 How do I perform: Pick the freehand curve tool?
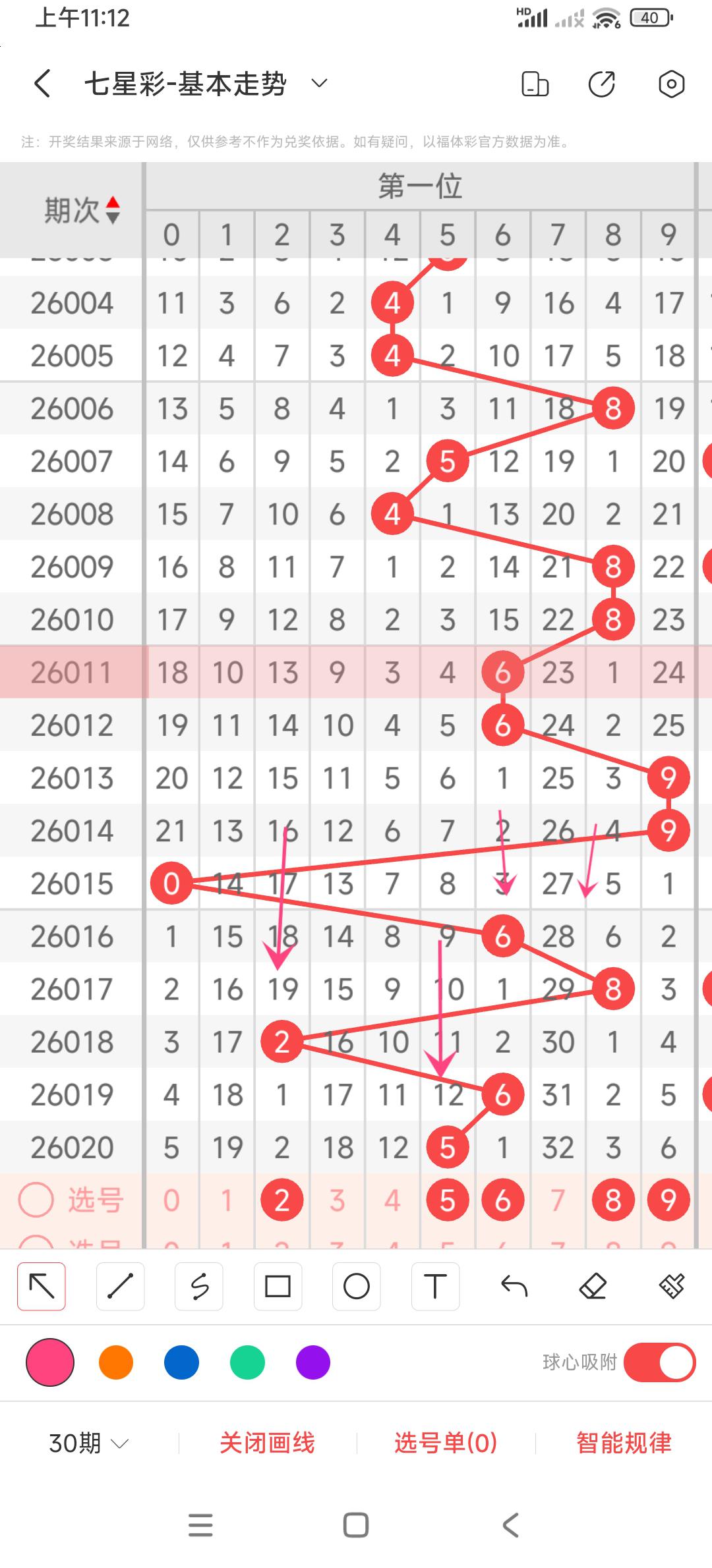[x=199, y=1287]
